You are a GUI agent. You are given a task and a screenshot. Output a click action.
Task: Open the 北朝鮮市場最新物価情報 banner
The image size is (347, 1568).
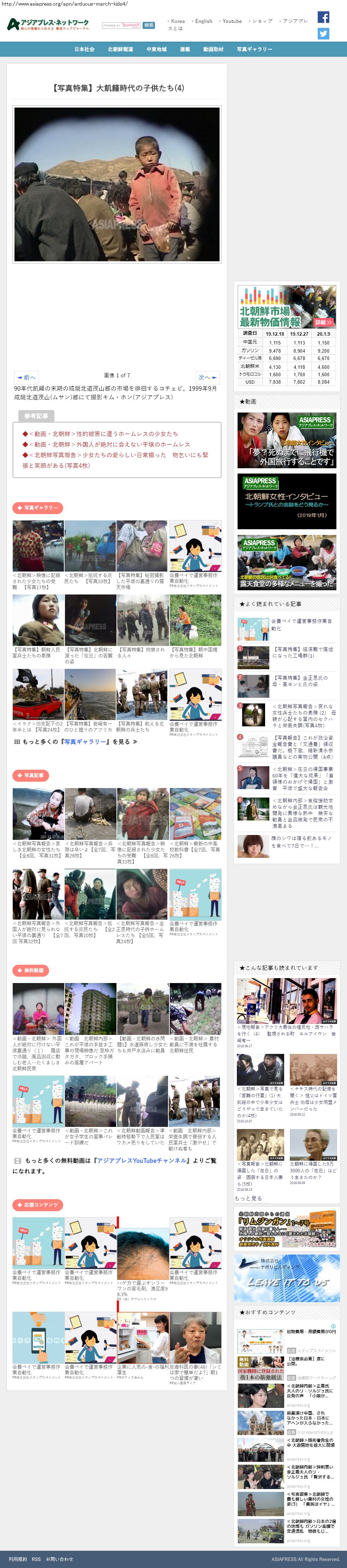pyautogui.click(x=286, y=307)
